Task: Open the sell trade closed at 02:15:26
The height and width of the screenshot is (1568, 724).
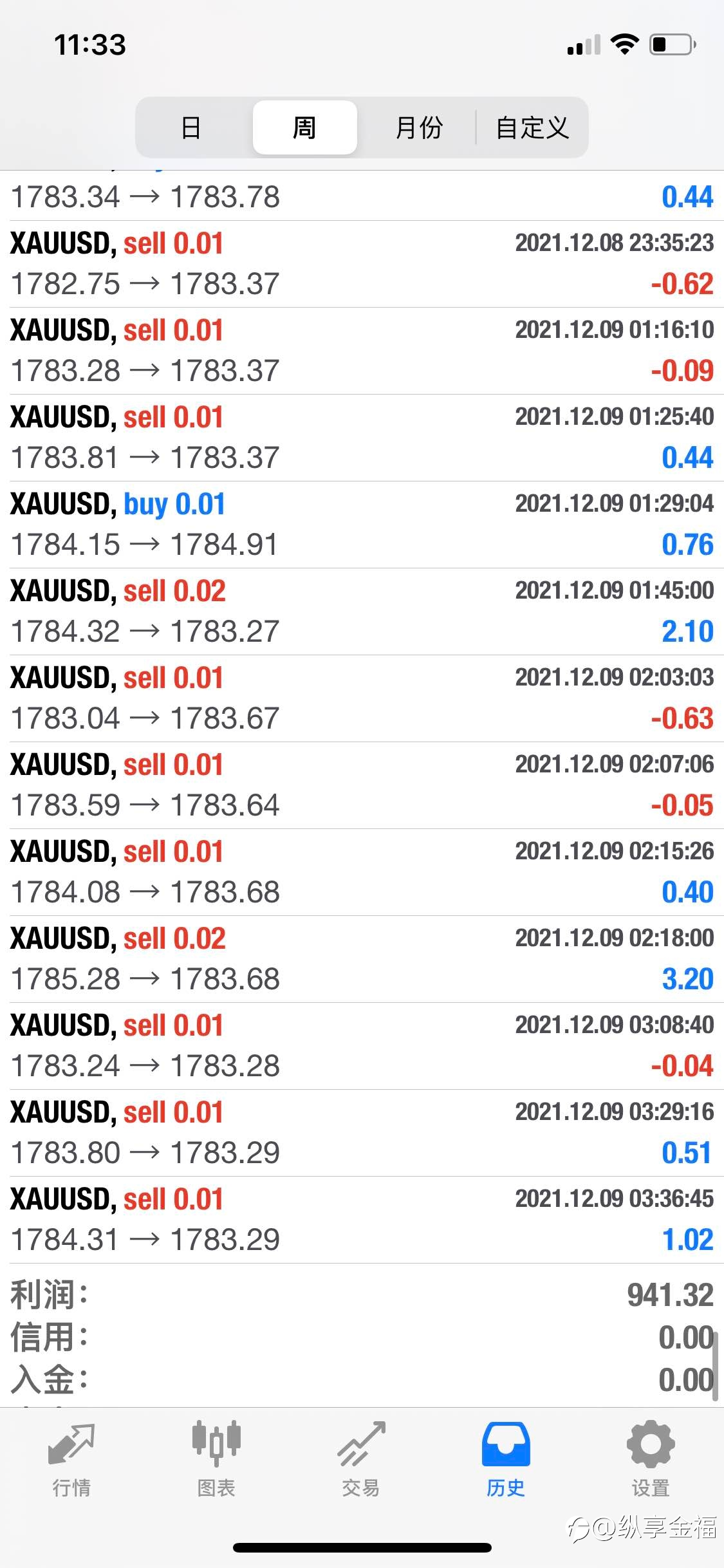Action: [x=362, y=872]
